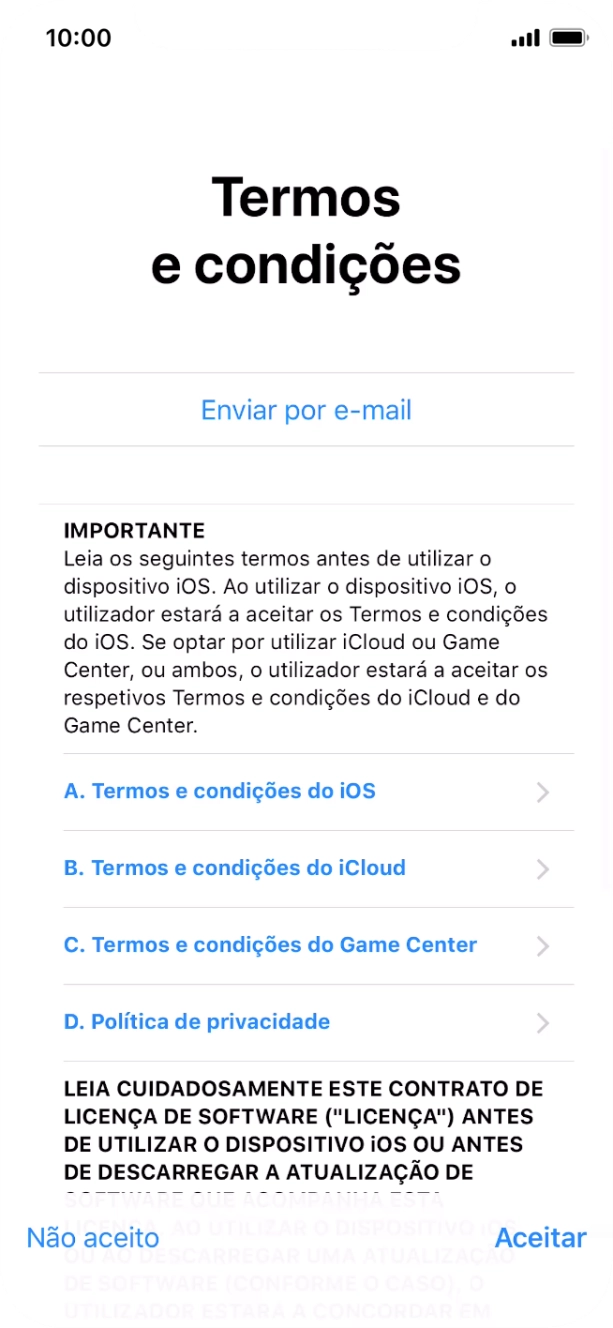Viewport: 613px width, 1328px height.
Task: Decline with Não aceito
Action: 93,1238
